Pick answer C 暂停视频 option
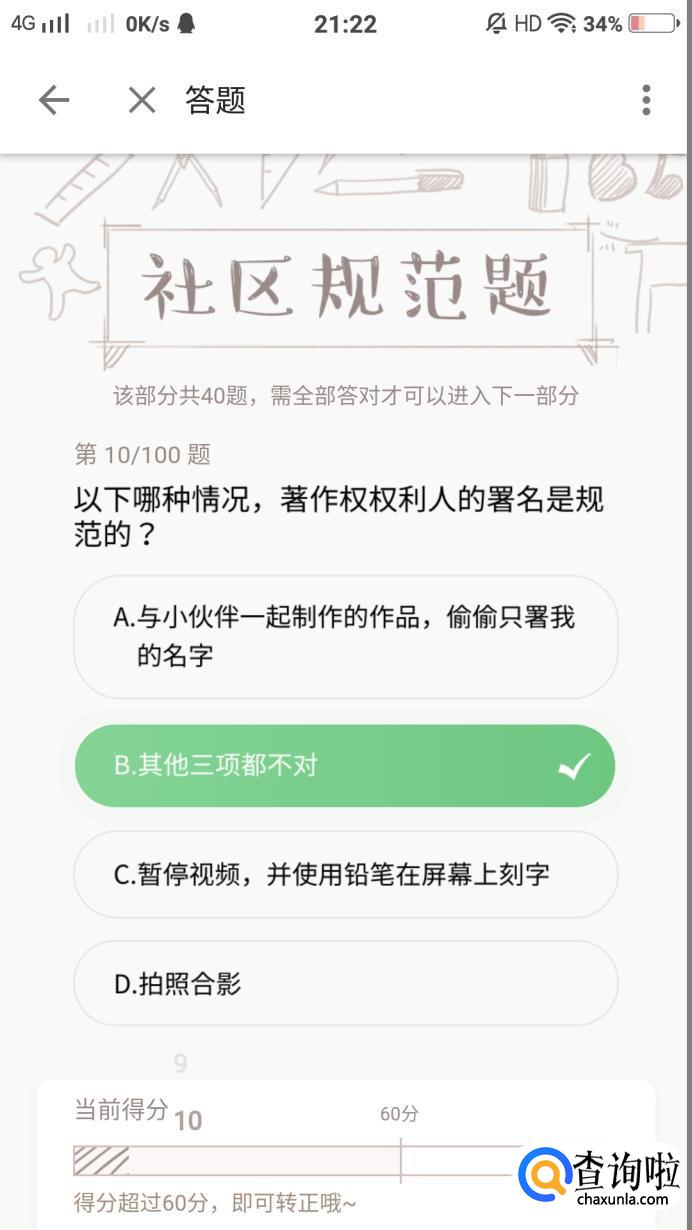692x1230 pixels. point(346,875)
